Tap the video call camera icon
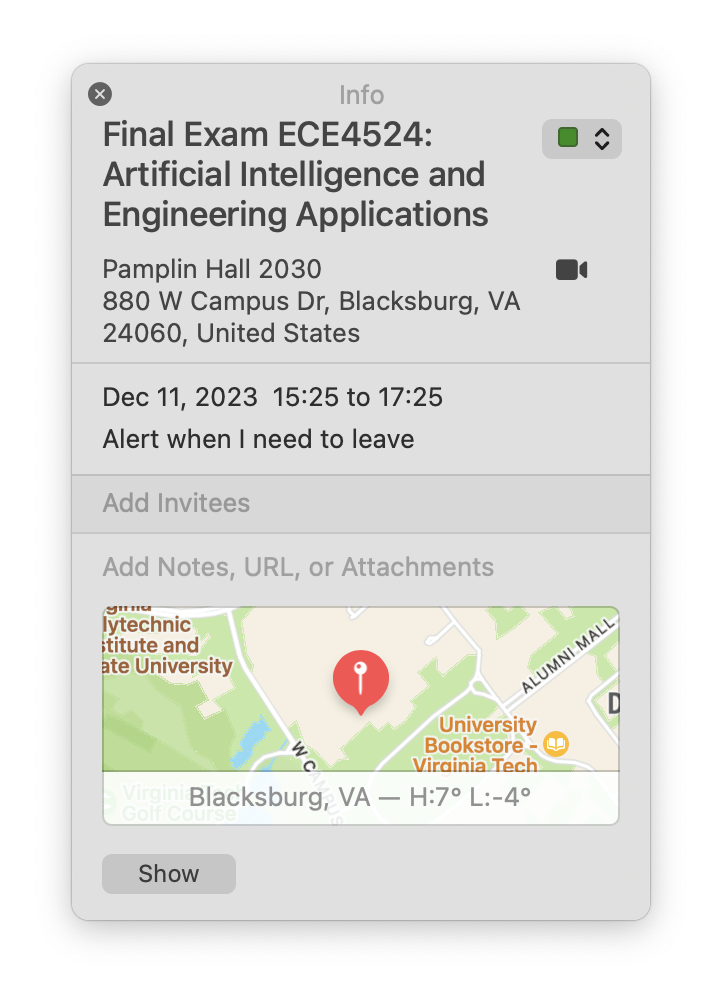722x1000 pixels. click(x=571, y=270)
